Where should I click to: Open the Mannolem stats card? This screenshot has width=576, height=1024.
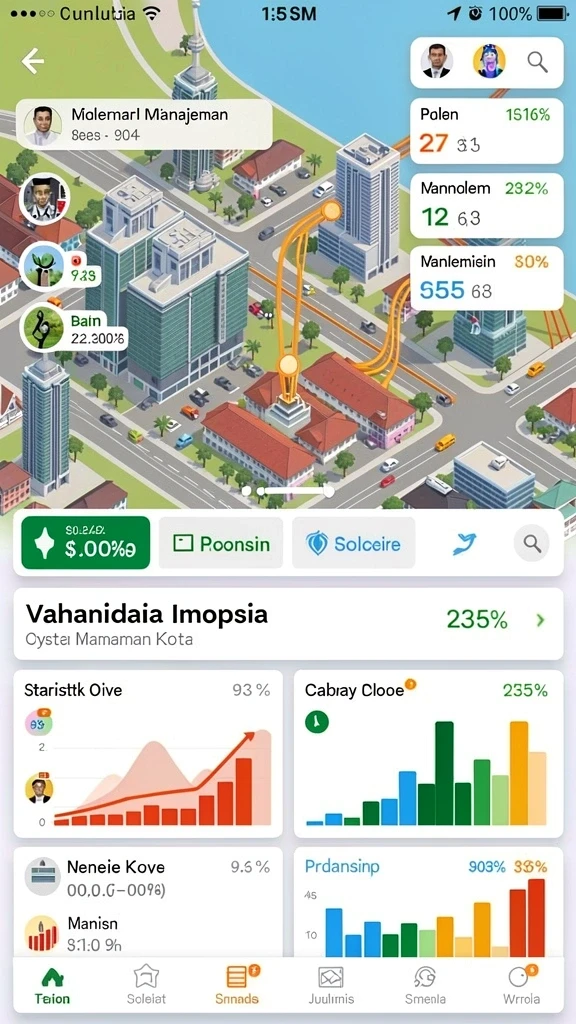(x=487, y=205)
